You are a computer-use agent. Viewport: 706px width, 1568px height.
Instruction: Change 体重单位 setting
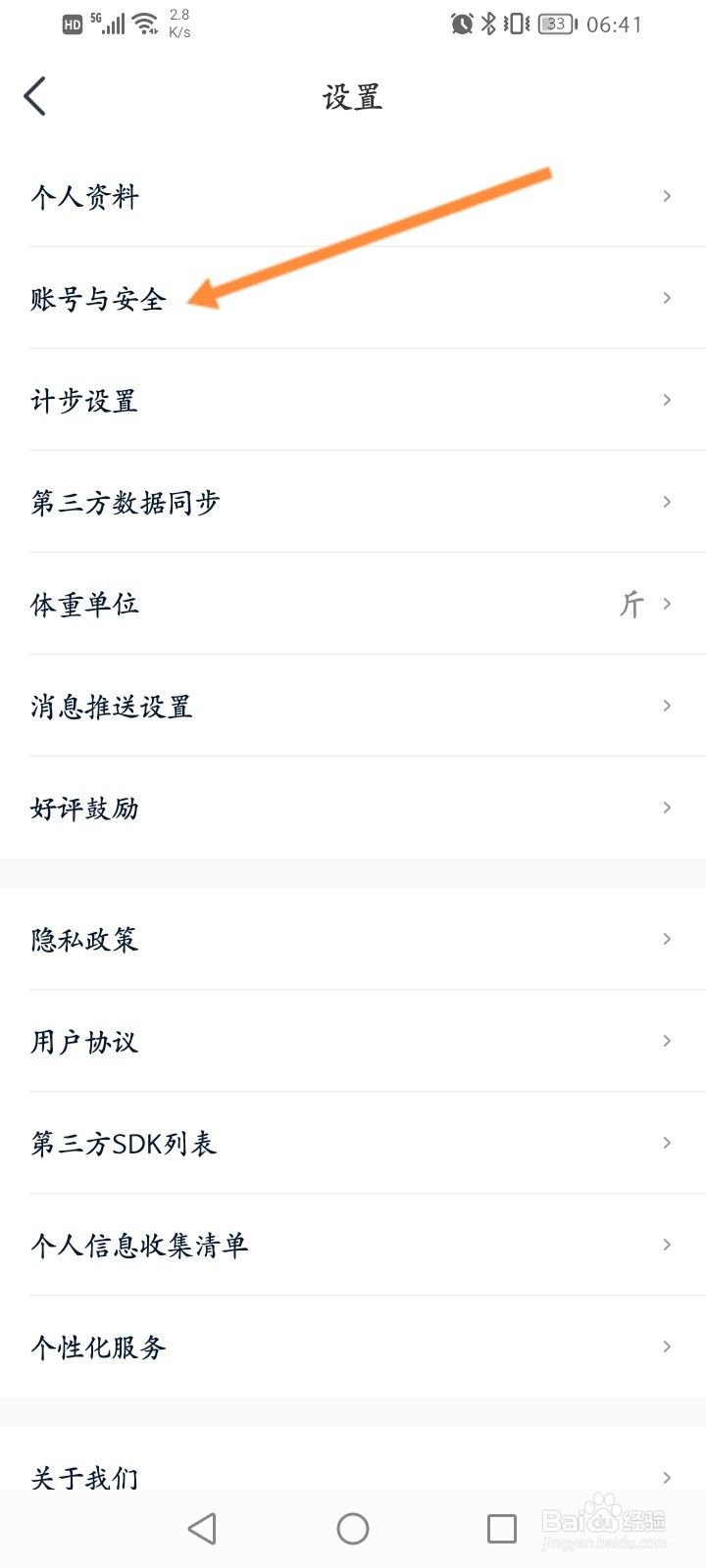click(353, 604)
